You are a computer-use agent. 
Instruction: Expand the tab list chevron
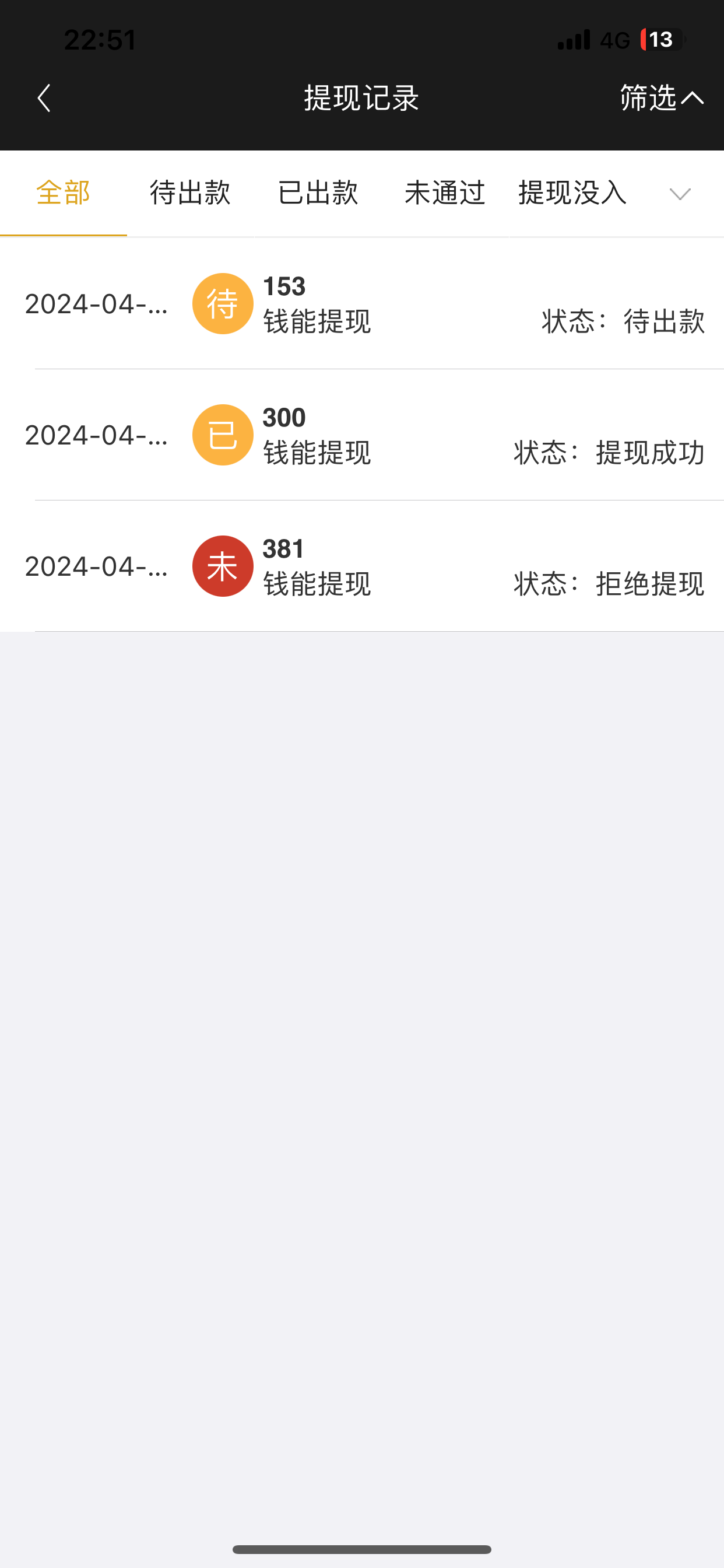tap(680, 194)
